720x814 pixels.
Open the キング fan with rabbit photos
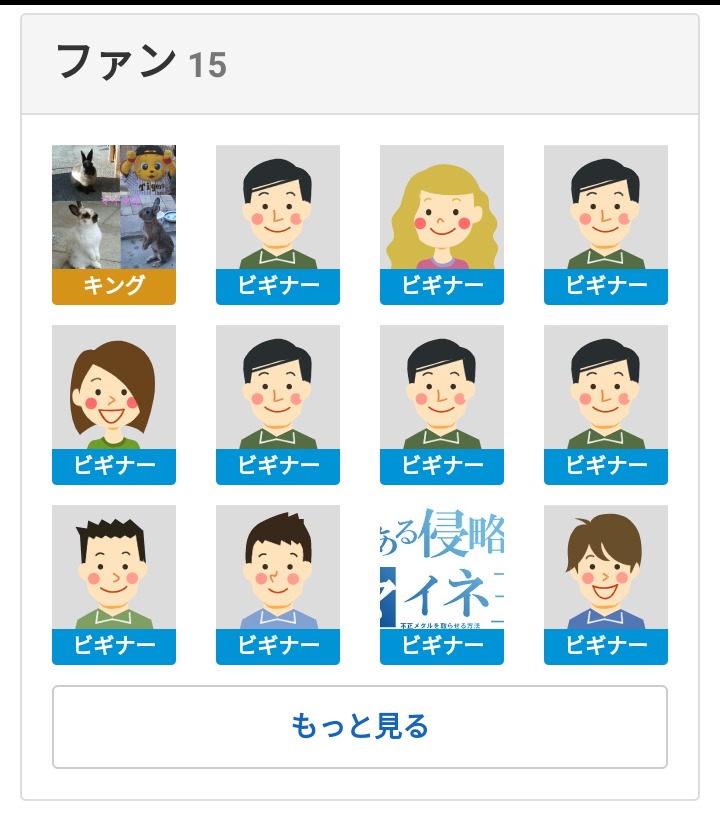pyautogui.click(x=114, y=224)
